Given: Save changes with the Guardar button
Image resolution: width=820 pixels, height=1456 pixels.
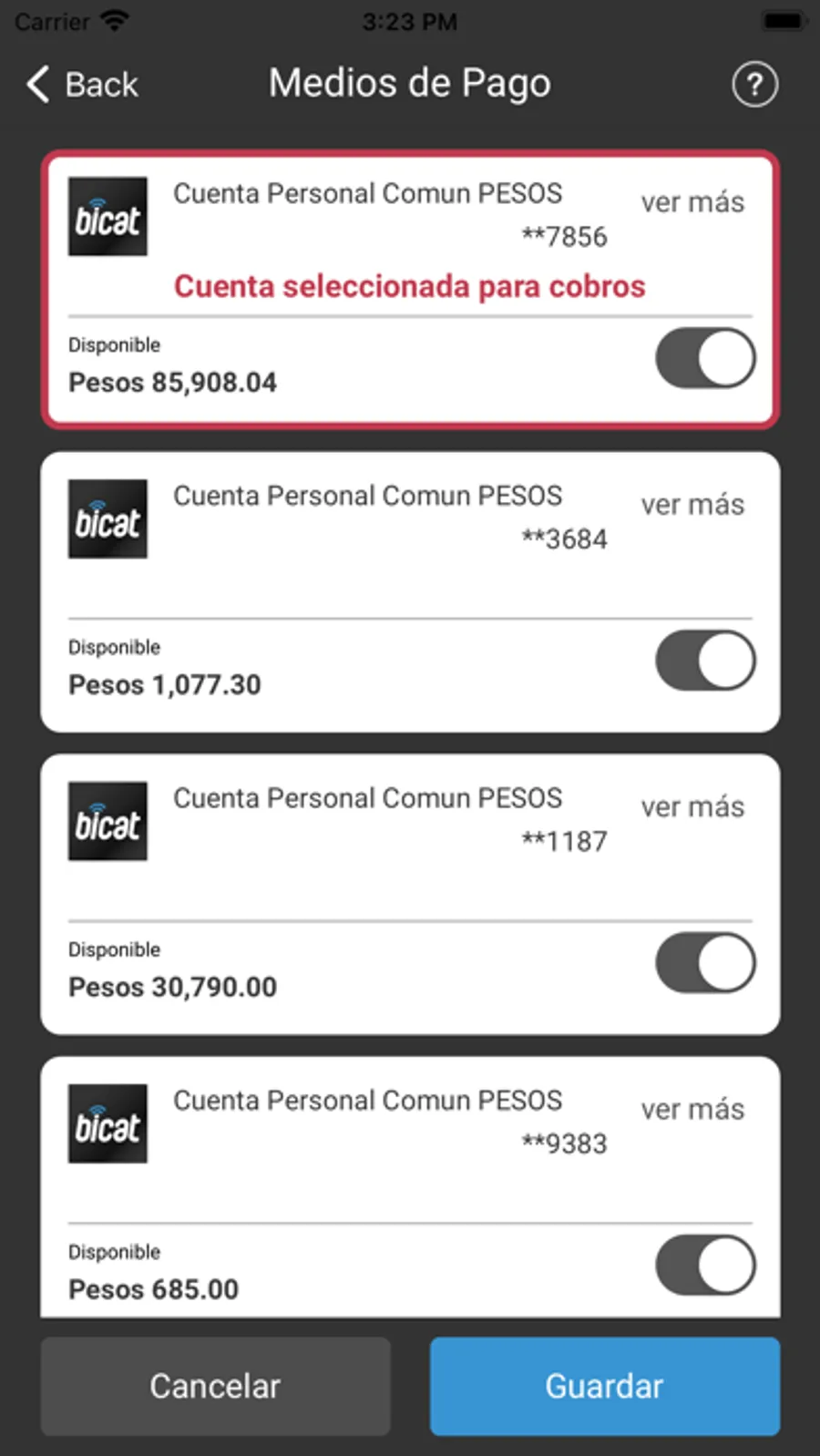Looking at the screenshot, I should (x=604, y=1386).
